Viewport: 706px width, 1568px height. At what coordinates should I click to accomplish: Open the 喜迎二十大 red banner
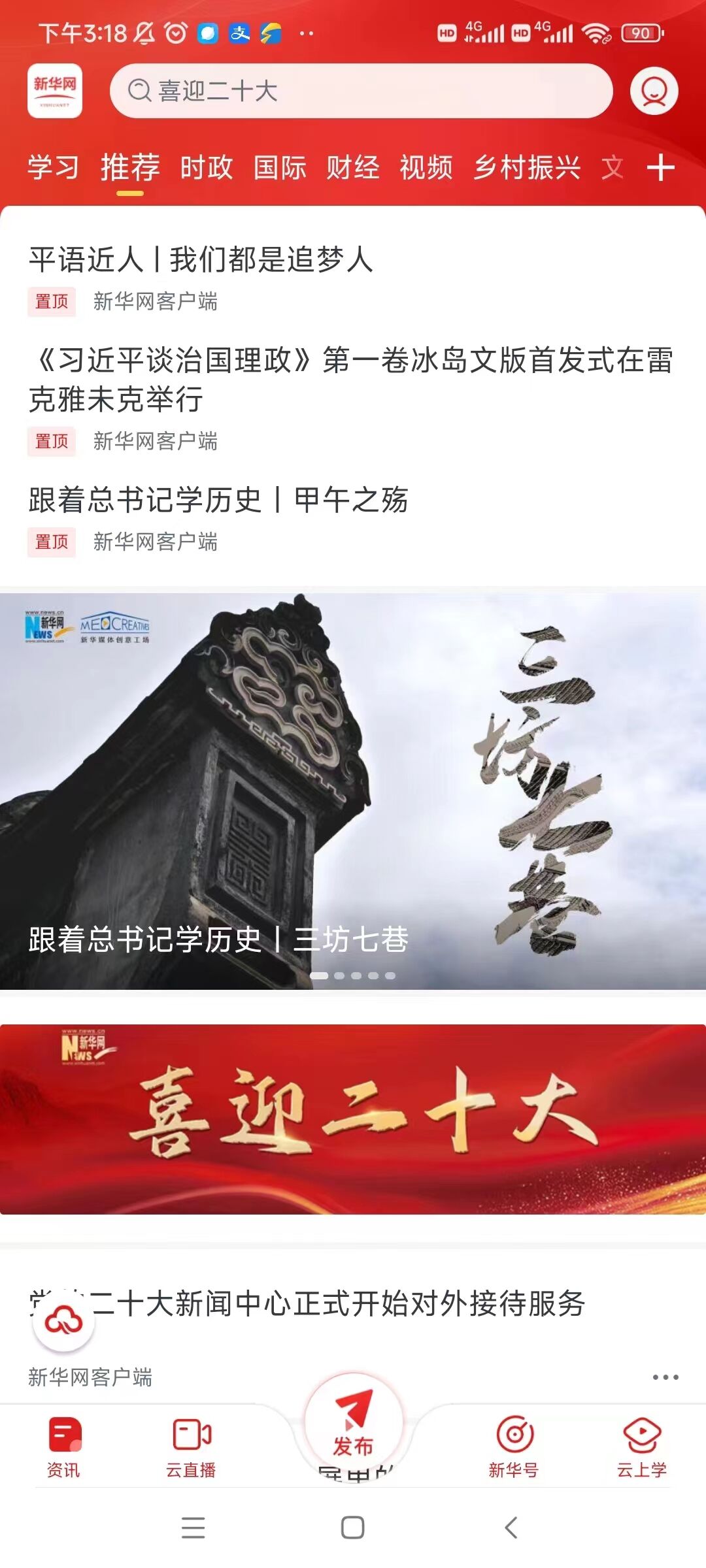pyautogui.click(x=353, y=1119)
